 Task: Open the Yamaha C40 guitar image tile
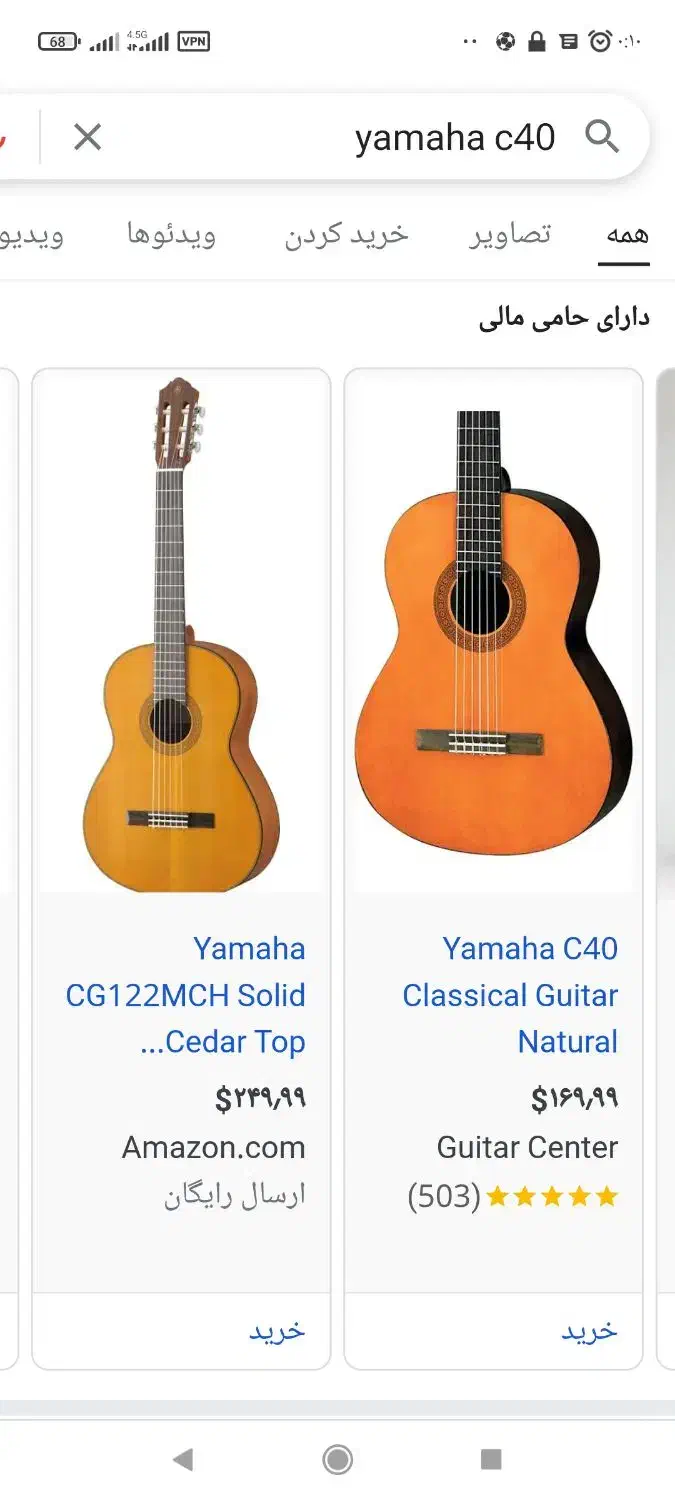tap(493, 632)
